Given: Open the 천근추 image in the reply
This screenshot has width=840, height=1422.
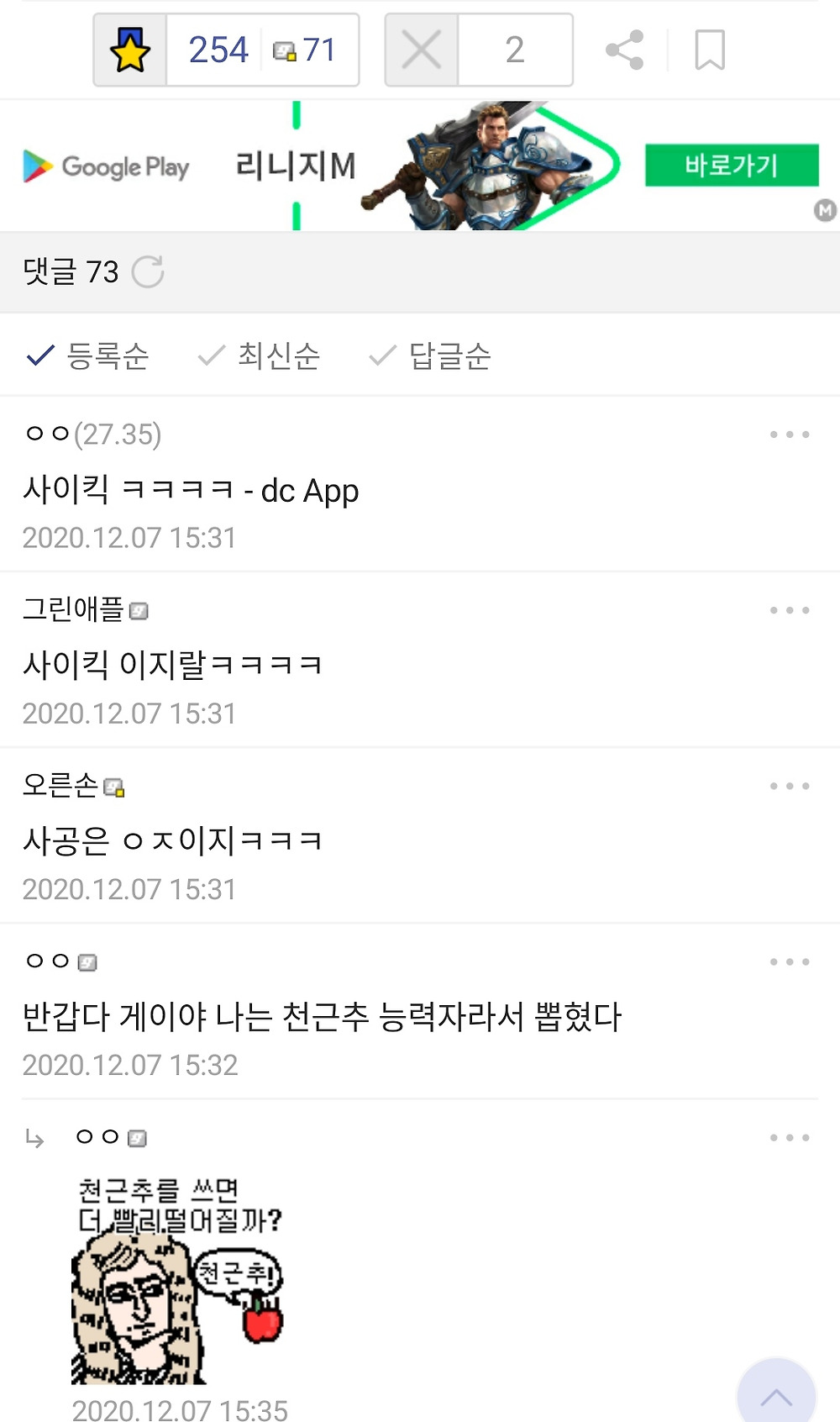Looking at the screenshot, I should pos(180,1279).
